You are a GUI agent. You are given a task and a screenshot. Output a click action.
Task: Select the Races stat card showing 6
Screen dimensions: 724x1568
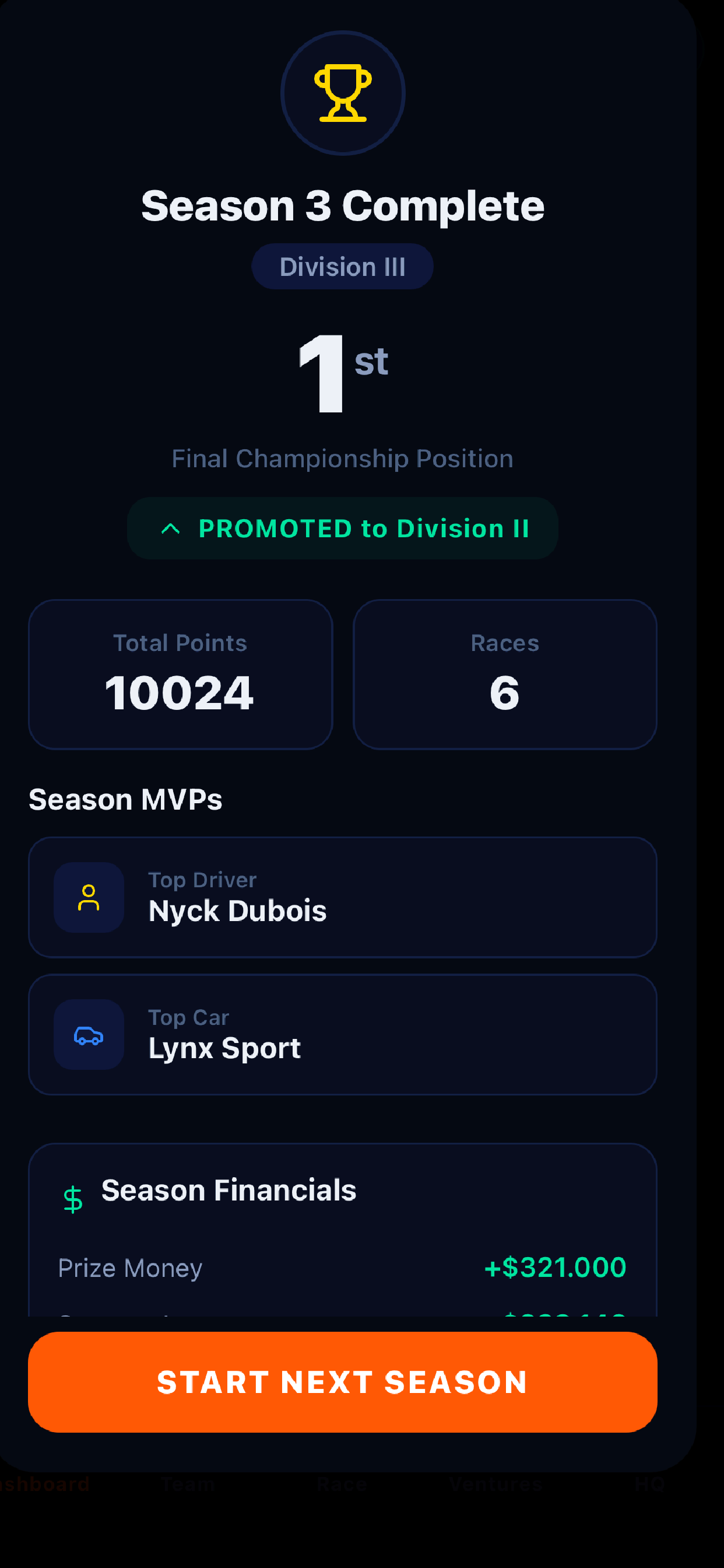coord(505,674)
